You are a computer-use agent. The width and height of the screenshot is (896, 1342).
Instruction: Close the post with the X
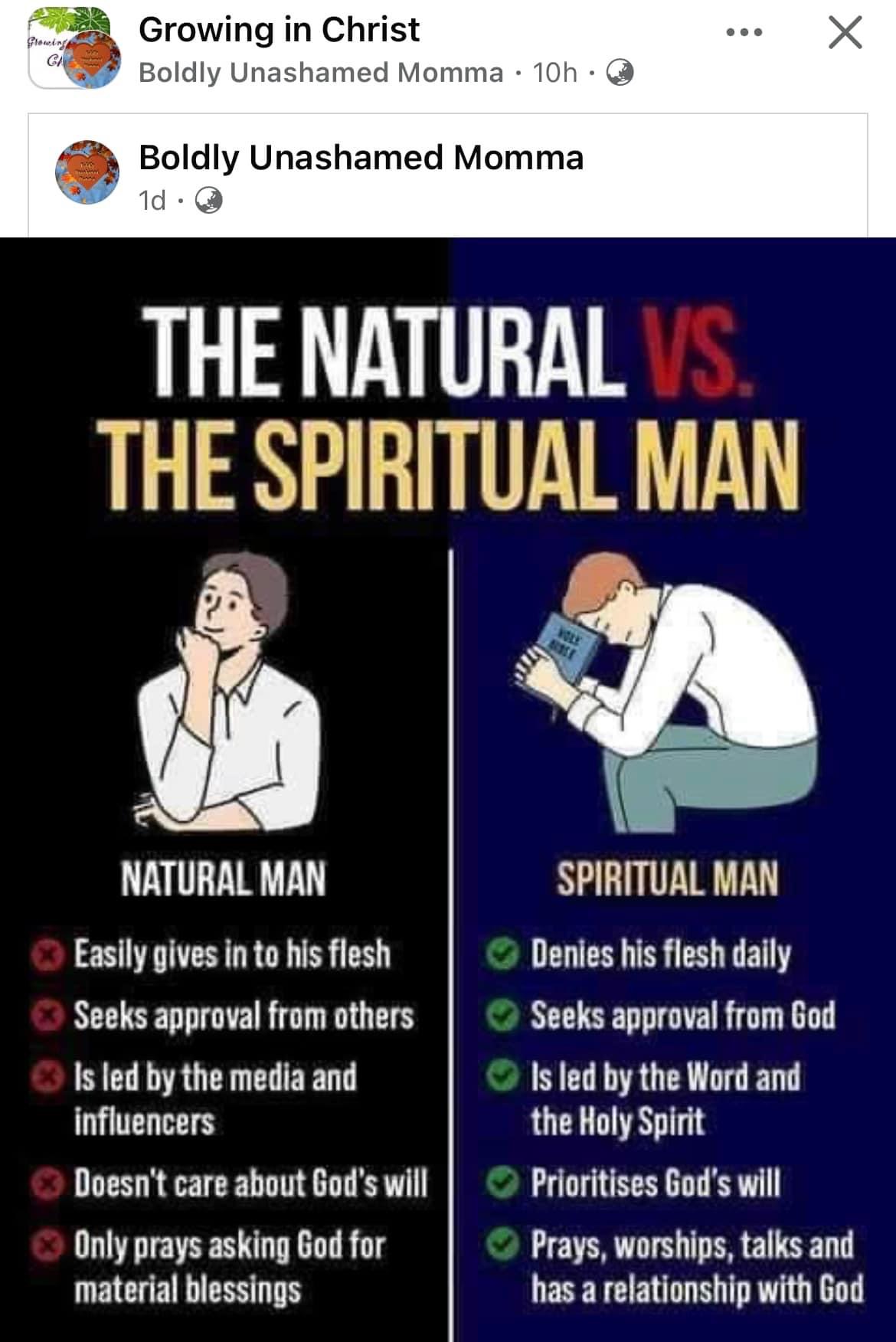[845, 33]
